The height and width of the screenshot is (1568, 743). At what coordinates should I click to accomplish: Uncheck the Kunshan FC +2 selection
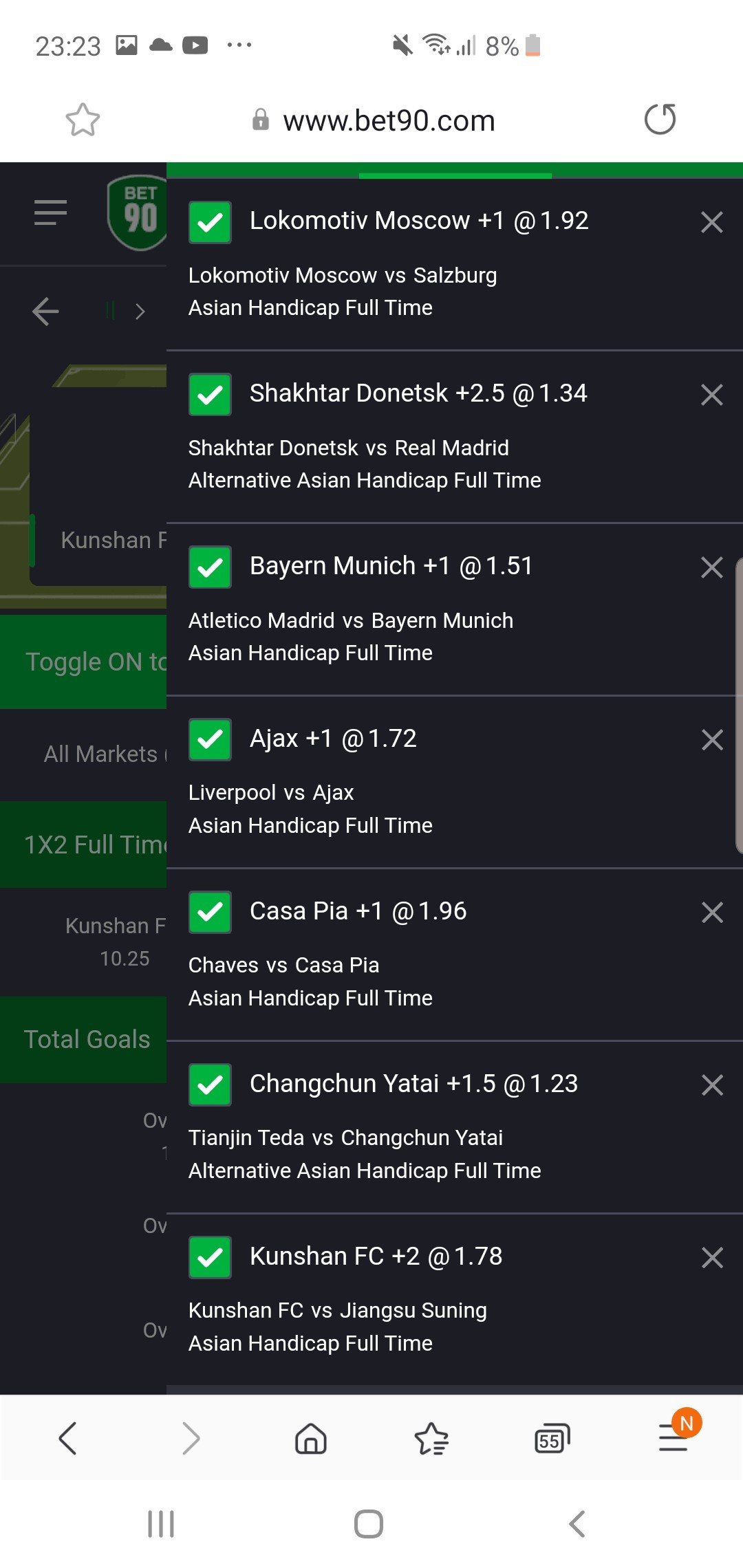click(x=210, y=1258)
